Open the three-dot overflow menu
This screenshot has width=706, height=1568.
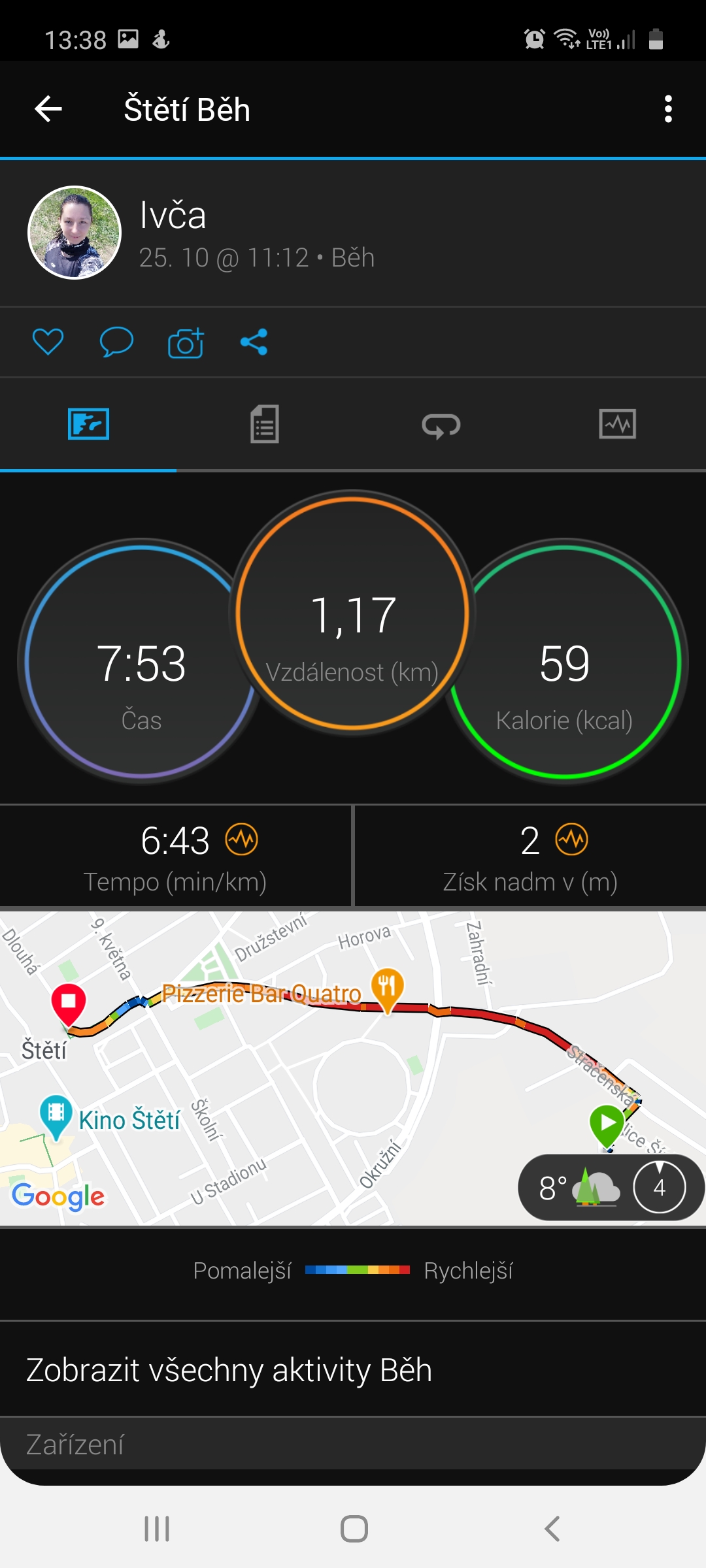pos(667,108)
